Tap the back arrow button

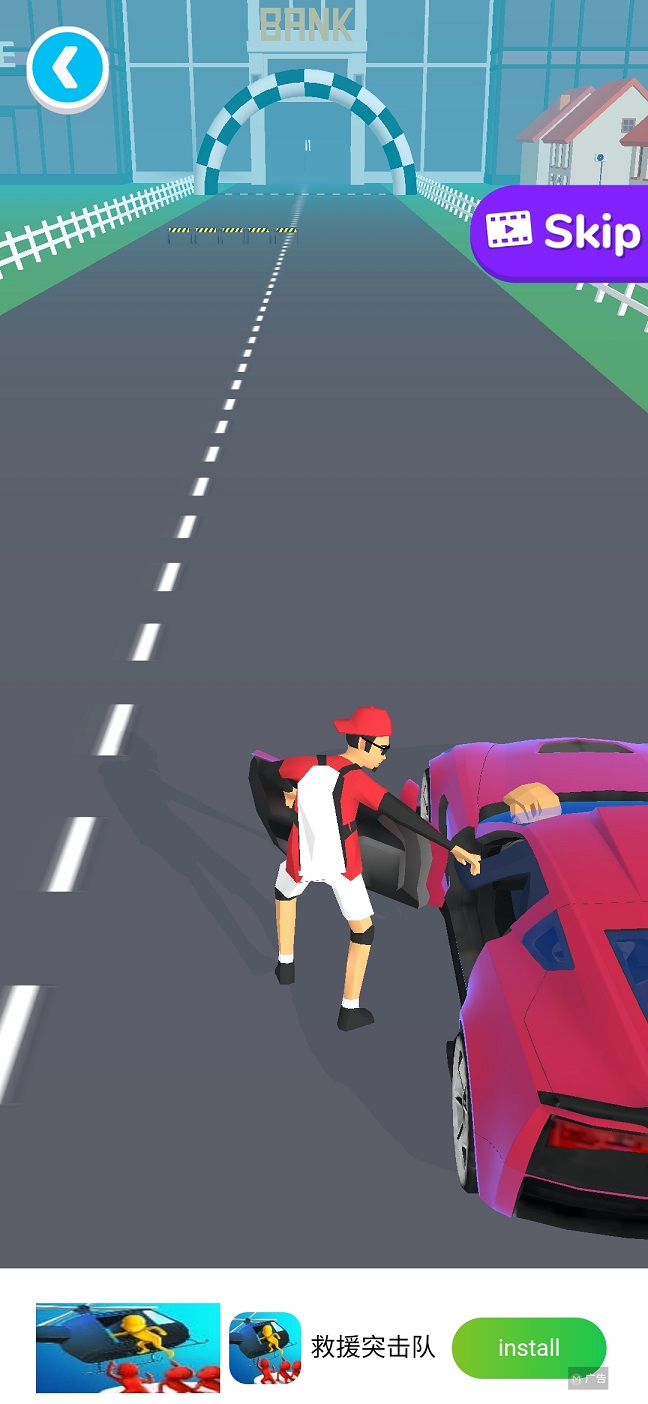[67, 68]
